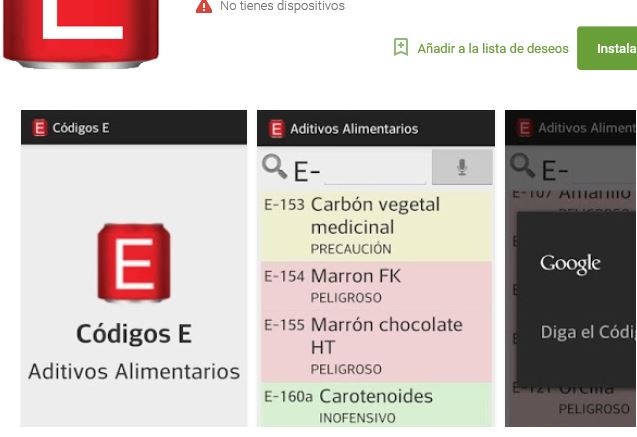Screen dimensions: 637x437
Task: Open the Códigos E splash screenshot
Action: 134,268
